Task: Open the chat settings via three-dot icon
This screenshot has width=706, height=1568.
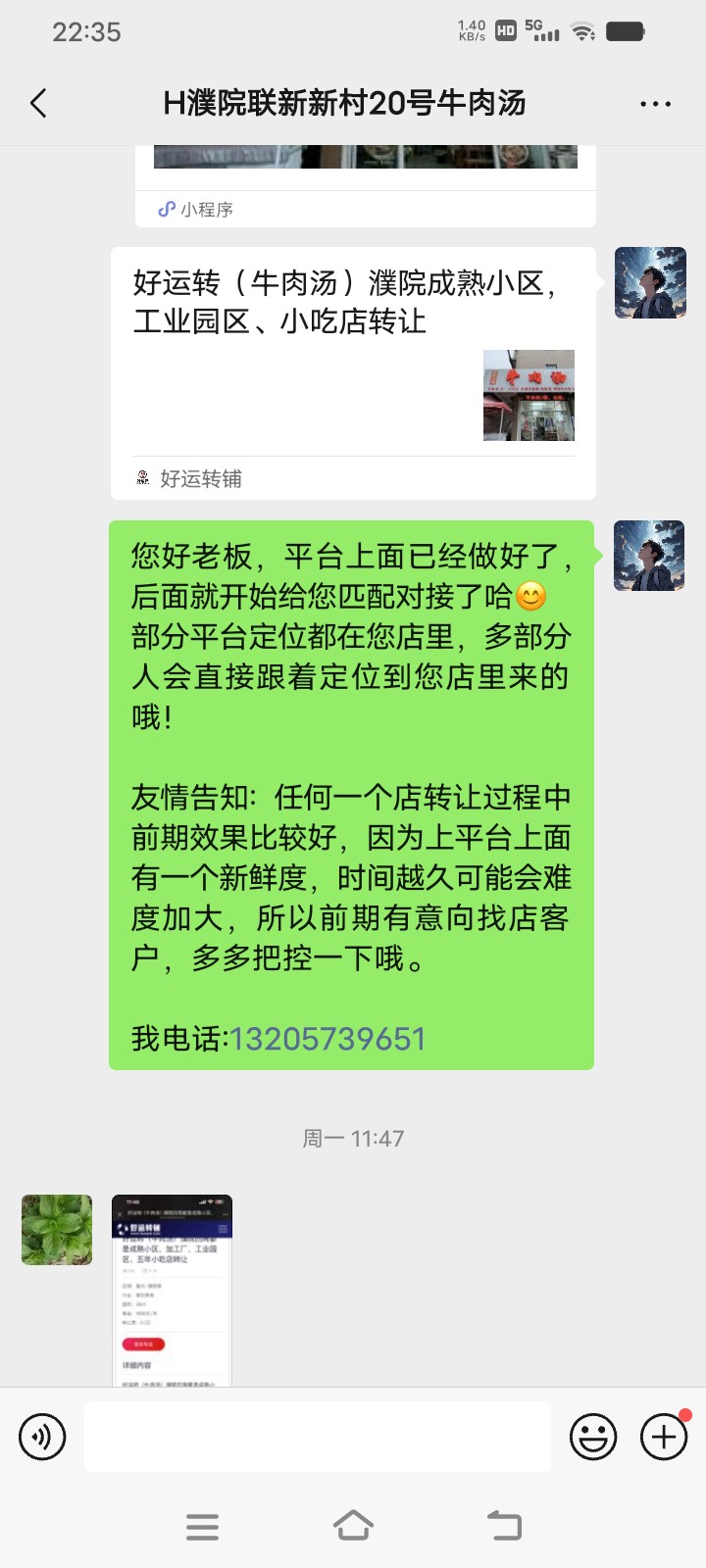Action: click(655, 103)
